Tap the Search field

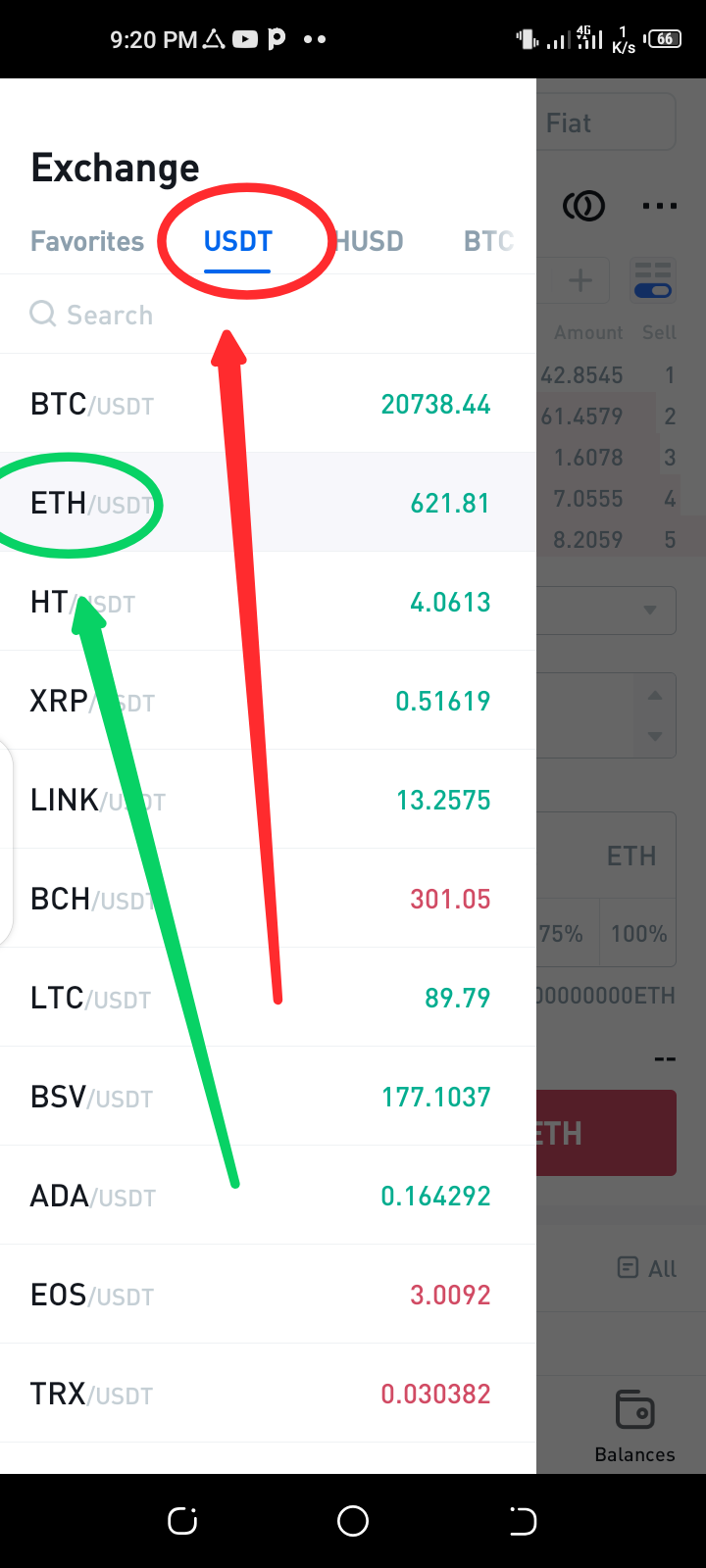click(x=268, y=315)
